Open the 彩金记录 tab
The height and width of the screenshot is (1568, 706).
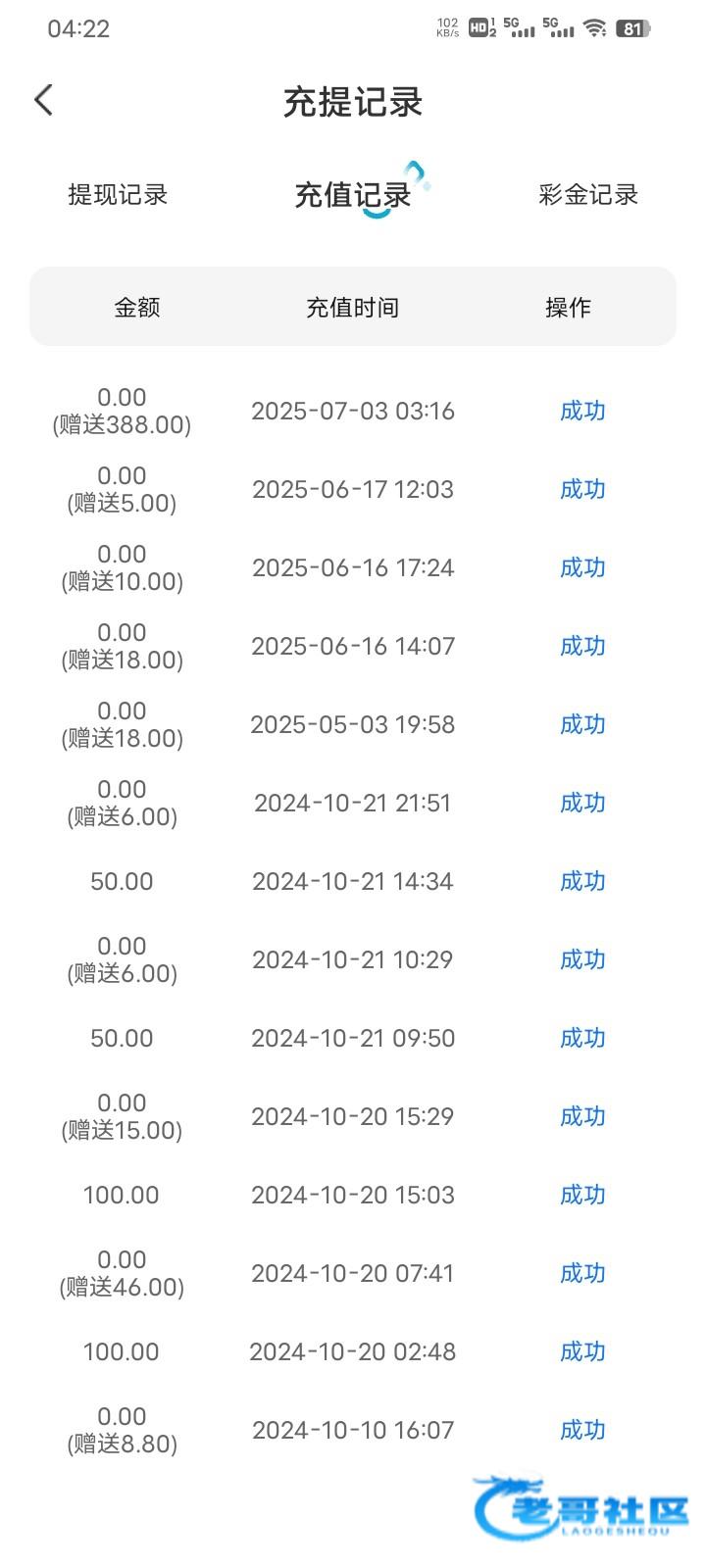(588, 194)
